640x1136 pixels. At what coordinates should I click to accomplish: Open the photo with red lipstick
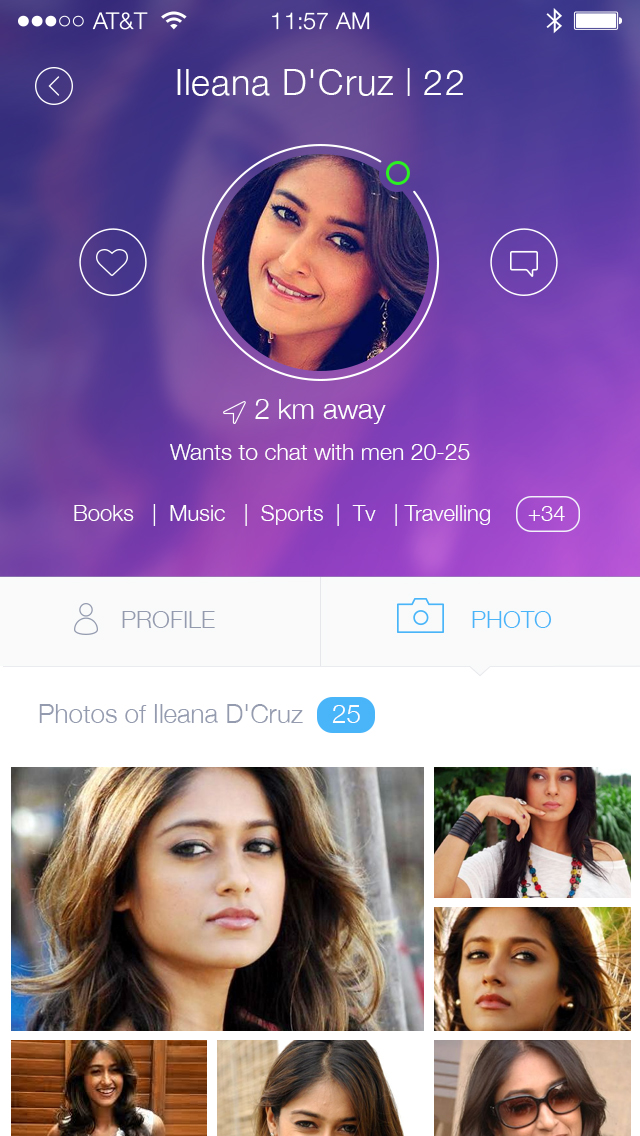(x=532, y=968)
